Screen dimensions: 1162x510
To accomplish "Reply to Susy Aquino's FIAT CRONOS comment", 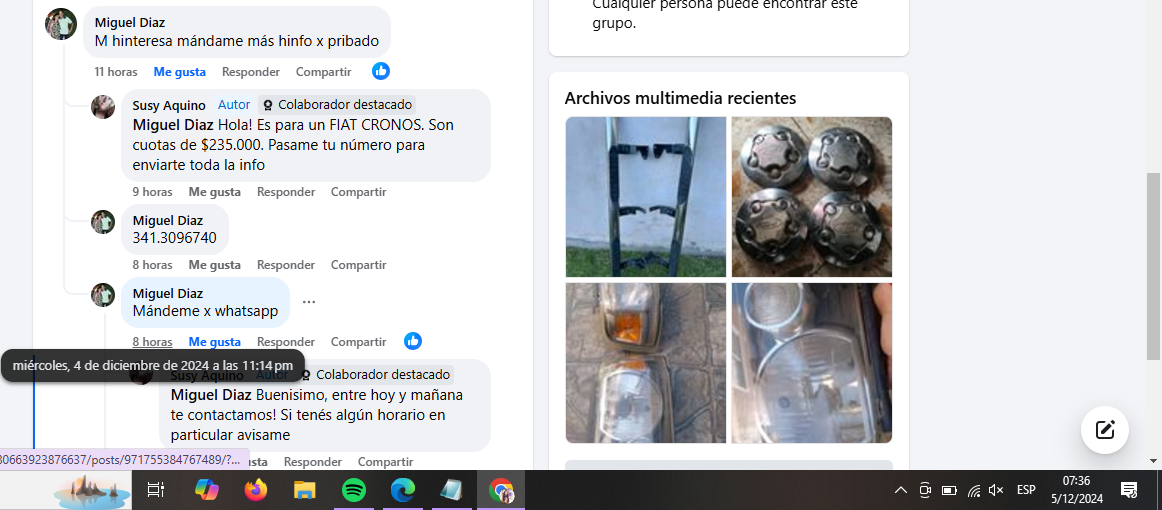I will 285,192.
